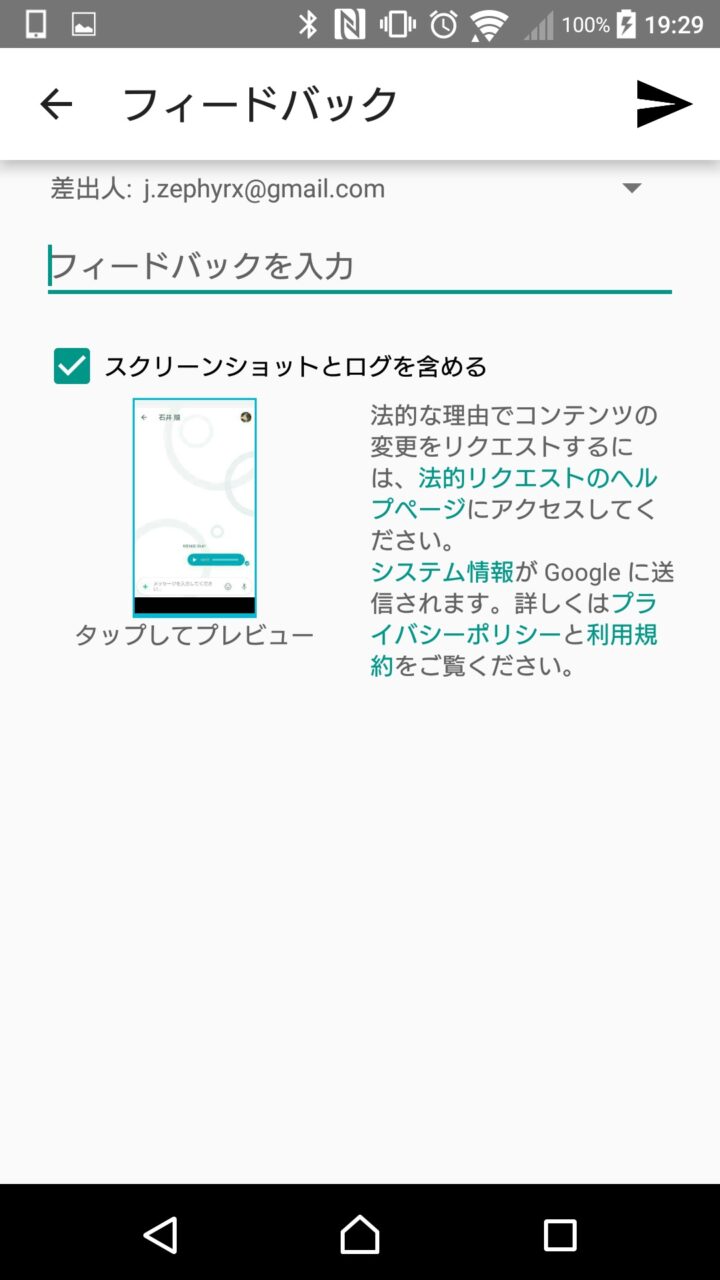Screen dimensions: 720x1280
Task: Open the 法的リクエストのヘルプページ link
Action: (538, 477)
